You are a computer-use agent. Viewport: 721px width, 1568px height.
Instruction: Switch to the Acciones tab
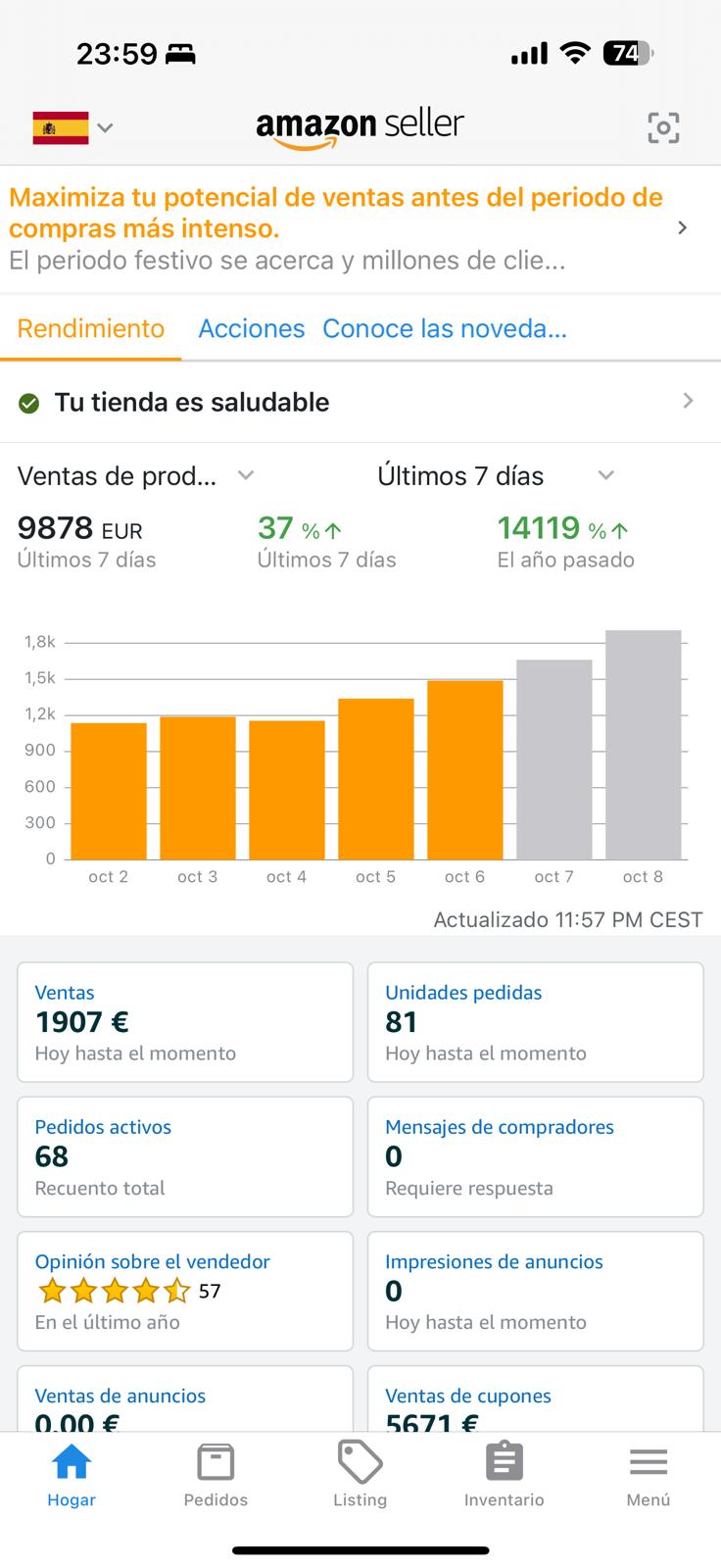coord(251,328)
